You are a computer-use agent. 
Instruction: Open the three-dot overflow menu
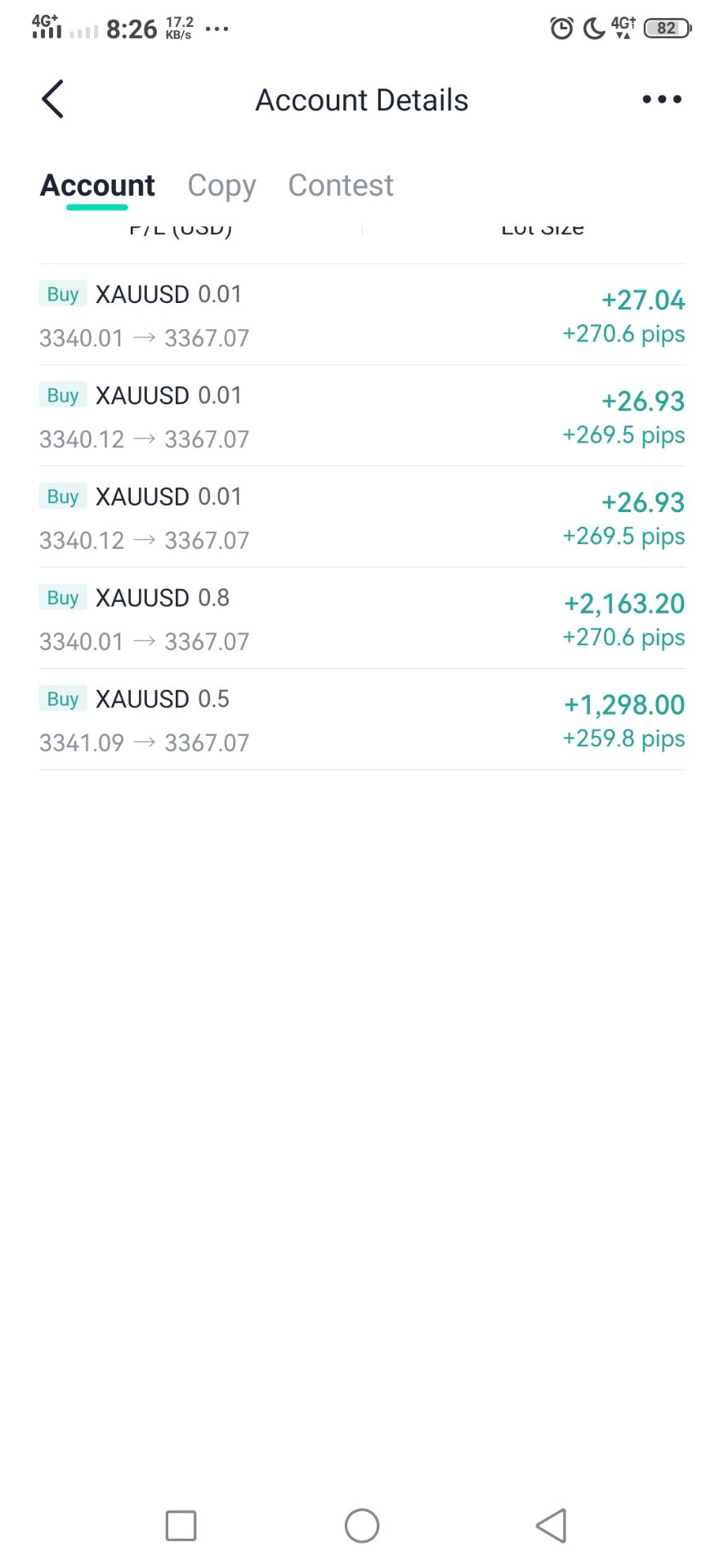tap(661, 100)
